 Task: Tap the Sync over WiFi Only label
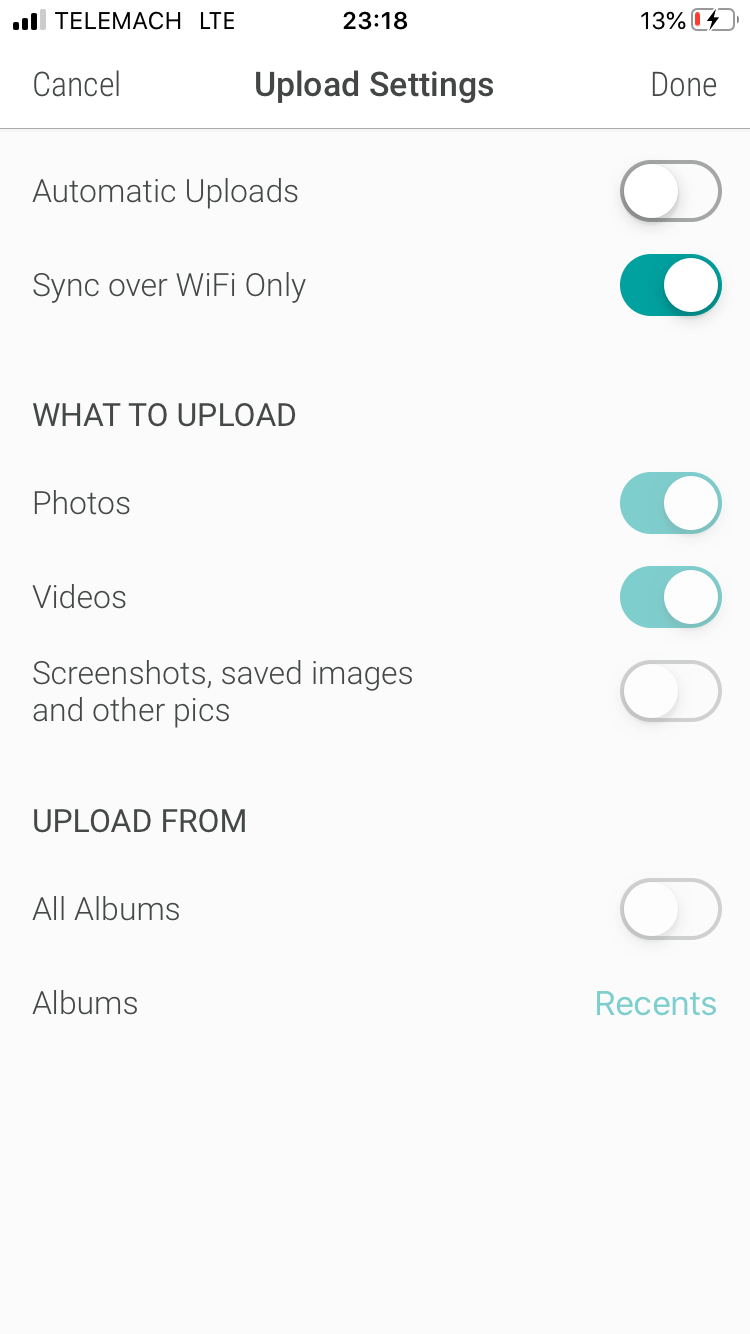click(x=168, y=285)
